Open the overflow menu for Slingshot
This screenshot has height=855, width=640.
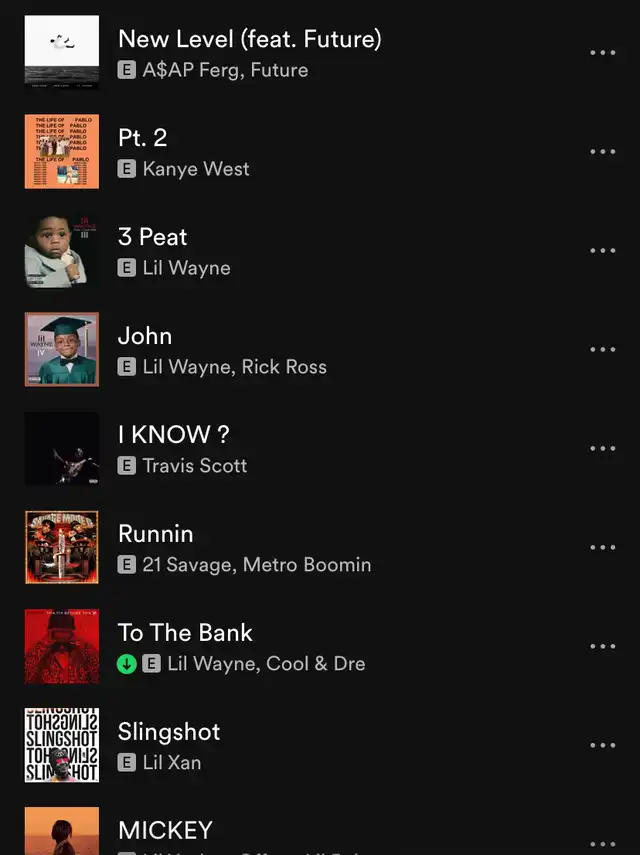point(602,746)
